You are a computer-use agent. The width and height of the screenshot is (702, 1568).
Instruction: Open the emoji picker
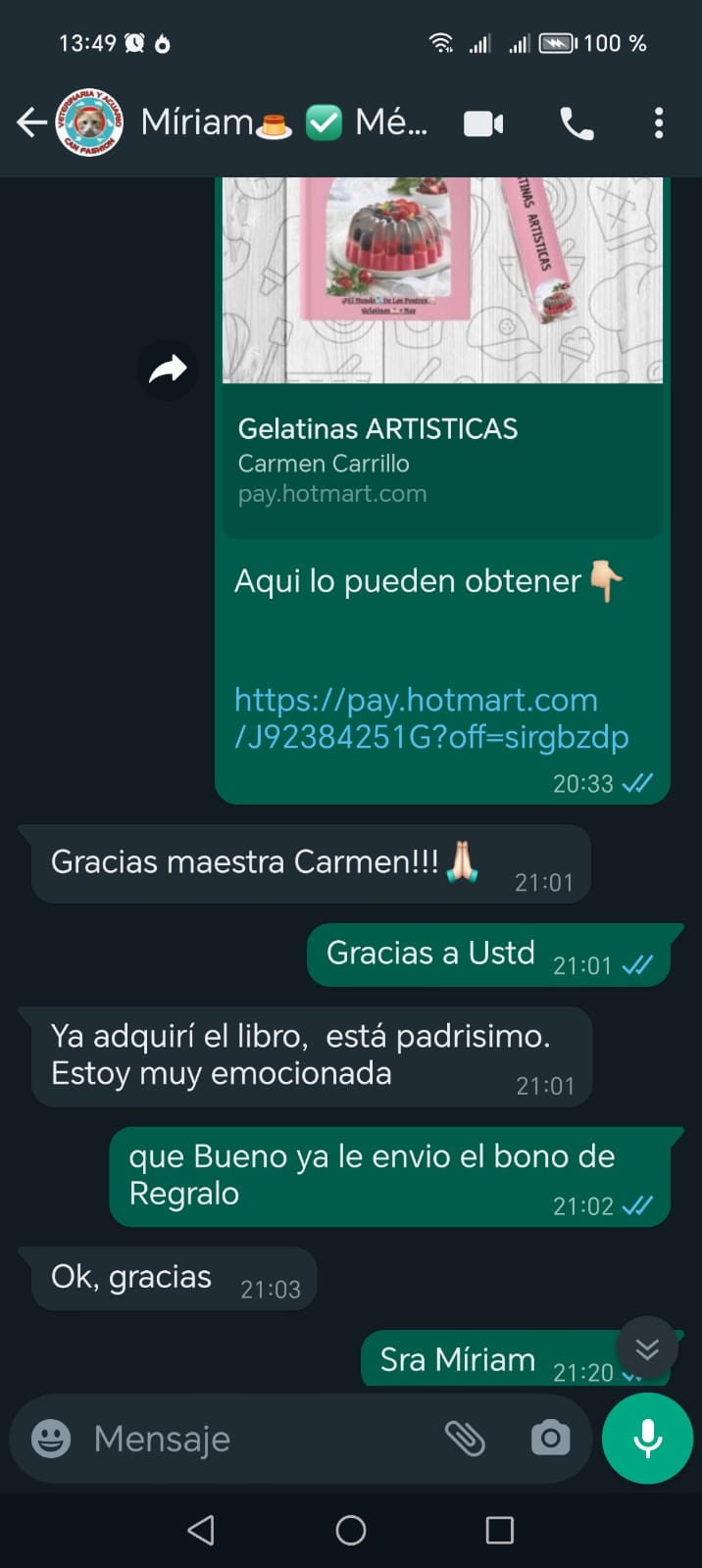click(x=51, y=1439)
